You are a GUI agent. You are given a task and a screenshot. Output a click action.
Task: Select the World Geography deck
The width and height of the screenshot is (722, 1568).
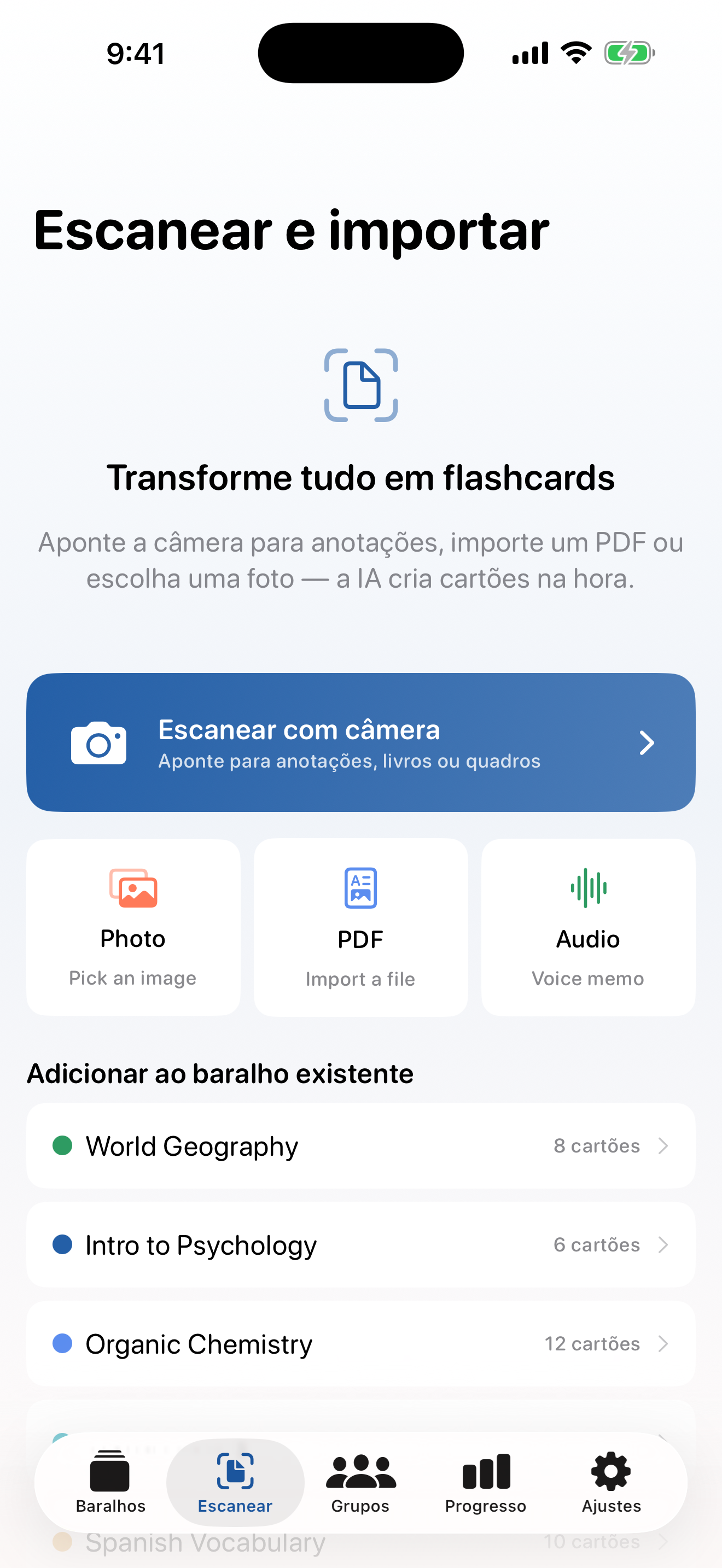[x=360, y=1145]
